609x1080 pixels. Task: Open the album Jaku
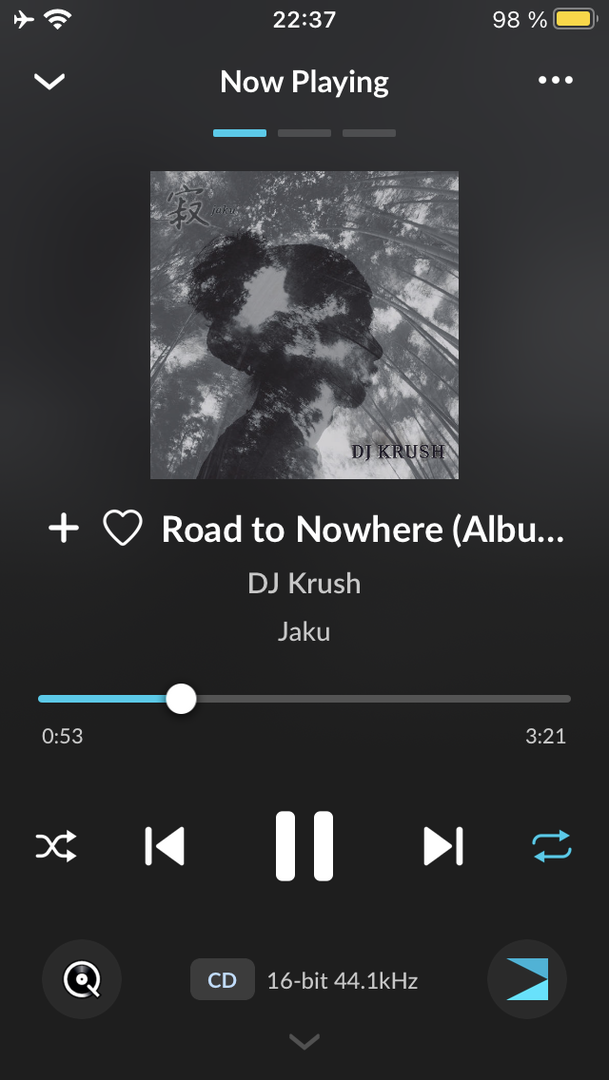point(304,632)
